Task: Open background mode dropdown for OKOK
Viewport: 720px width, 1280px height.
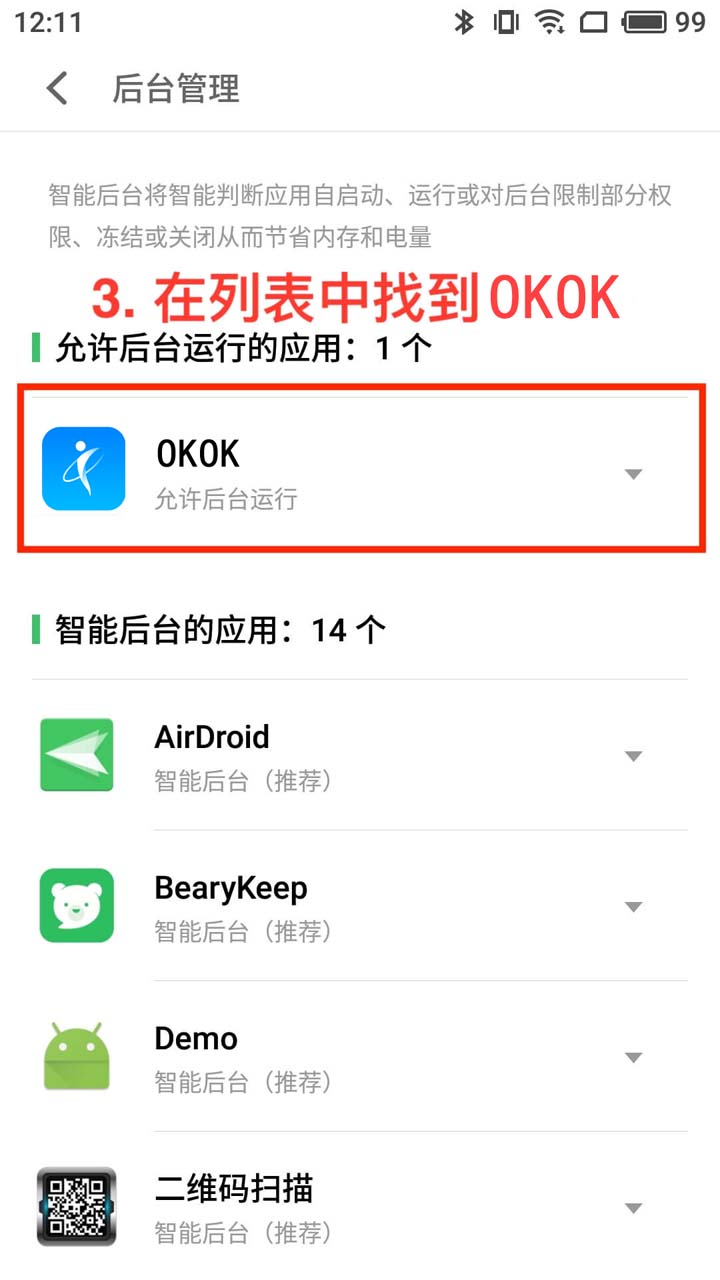Action: tap(632, 474)
